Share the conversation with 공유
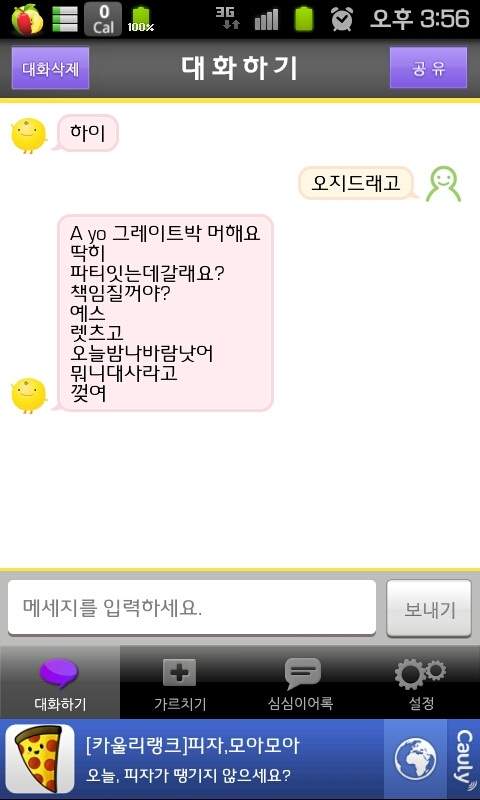This screenshot has width=480, height=800. point(428,68)
